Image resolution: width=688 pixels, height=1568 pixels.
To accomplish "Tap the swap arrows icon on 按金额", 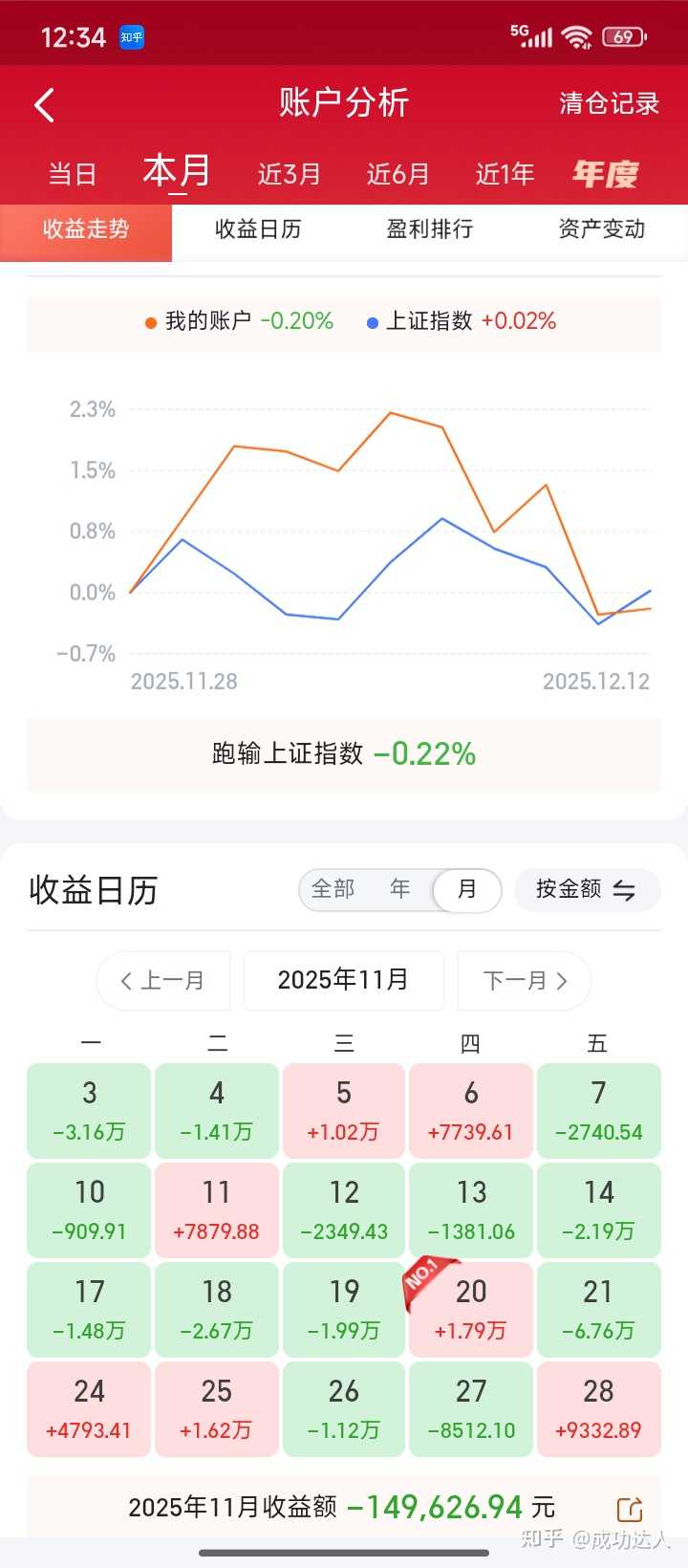I will (626, 890).
